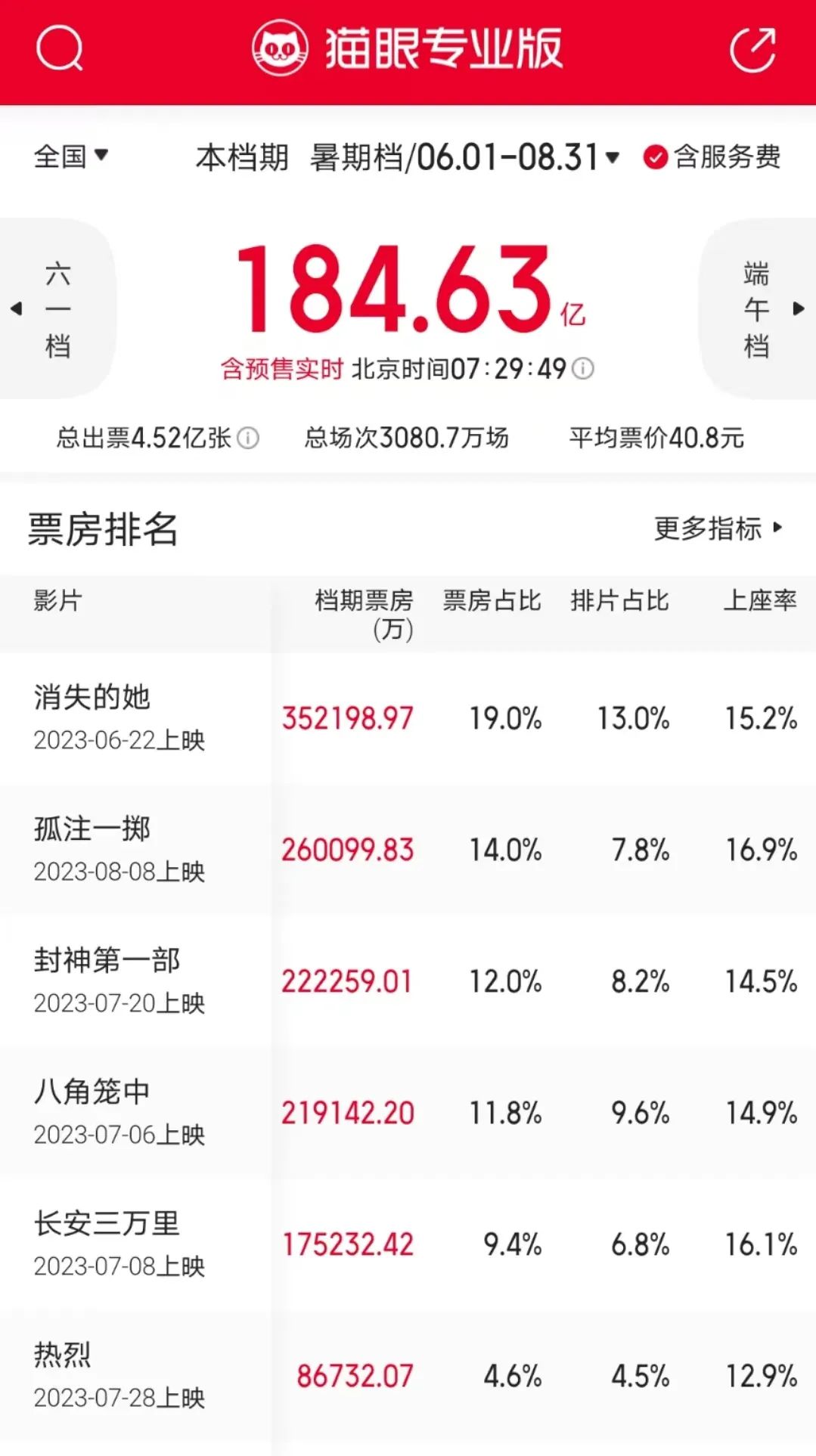The image size is (816, 1456).
Task: Open the 全国 region dropdown
Action: (70, 156)
